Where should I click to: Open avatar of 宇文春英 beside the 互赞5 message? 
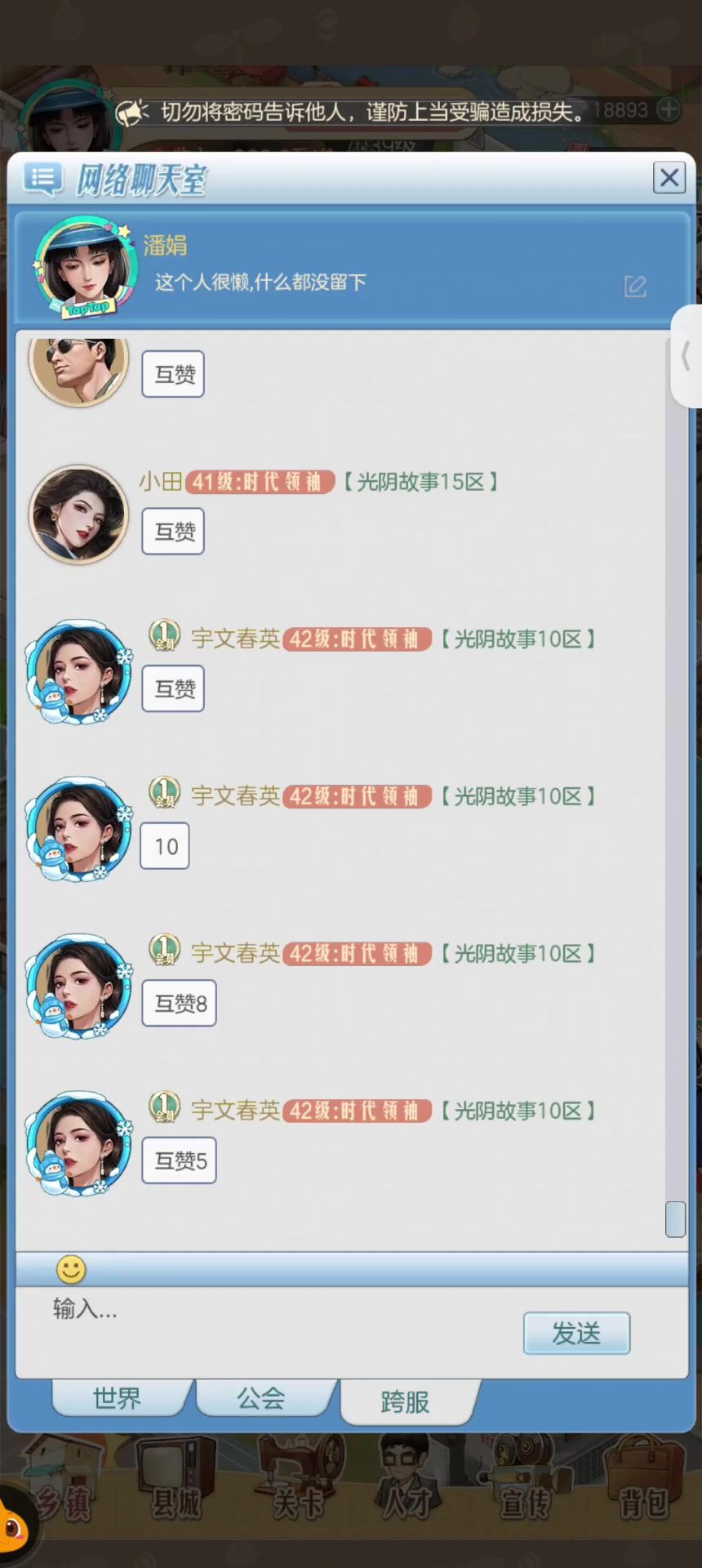pyautogui.click(x=78, y=1143)
